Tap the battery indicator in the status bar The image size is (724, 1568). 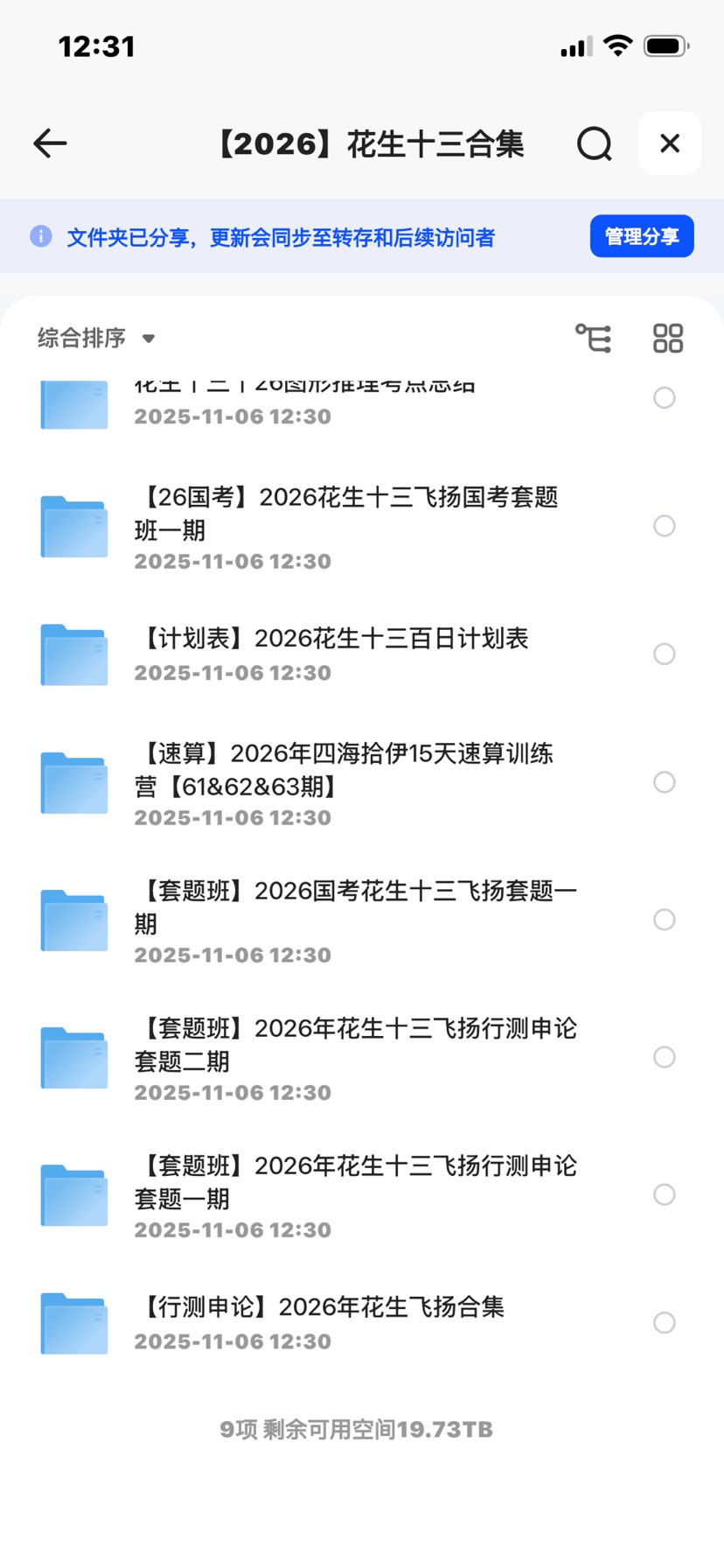coord(663,46)
